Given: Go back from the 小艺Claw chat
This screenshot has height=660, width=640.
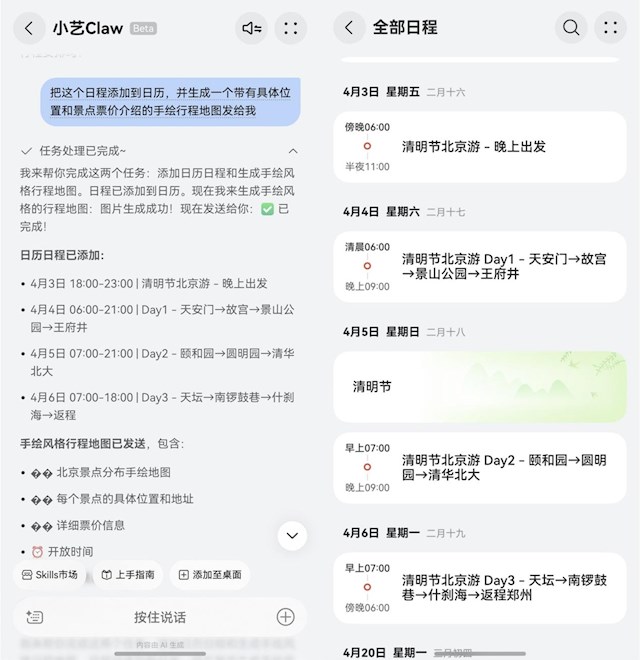Looking at the screenshot, I should (x=29, y=28).
